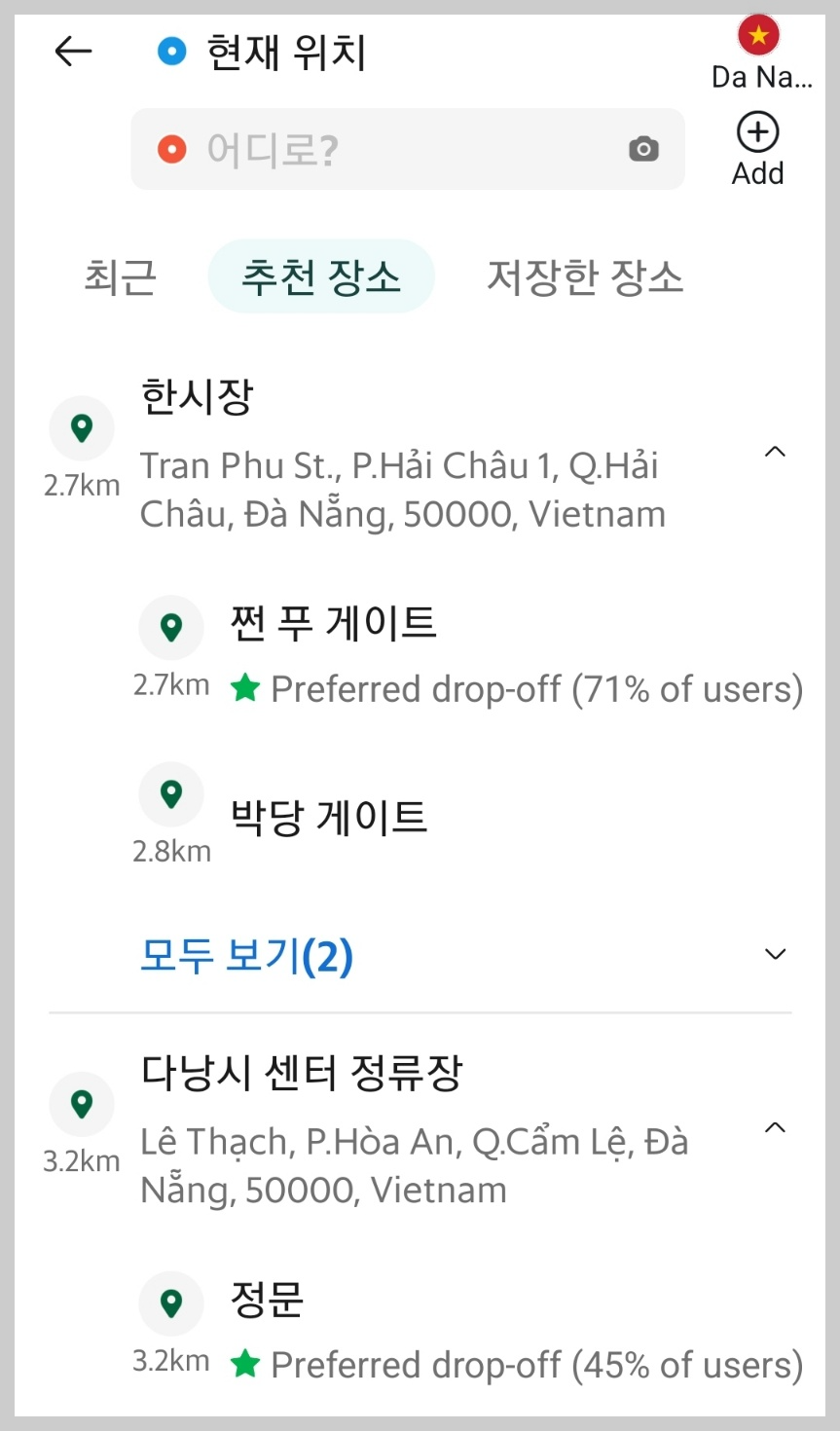Click the green pin next to 쩐 푸 게이트
The width and height of the screenshot is (840, 1431).
coord(170,627)
